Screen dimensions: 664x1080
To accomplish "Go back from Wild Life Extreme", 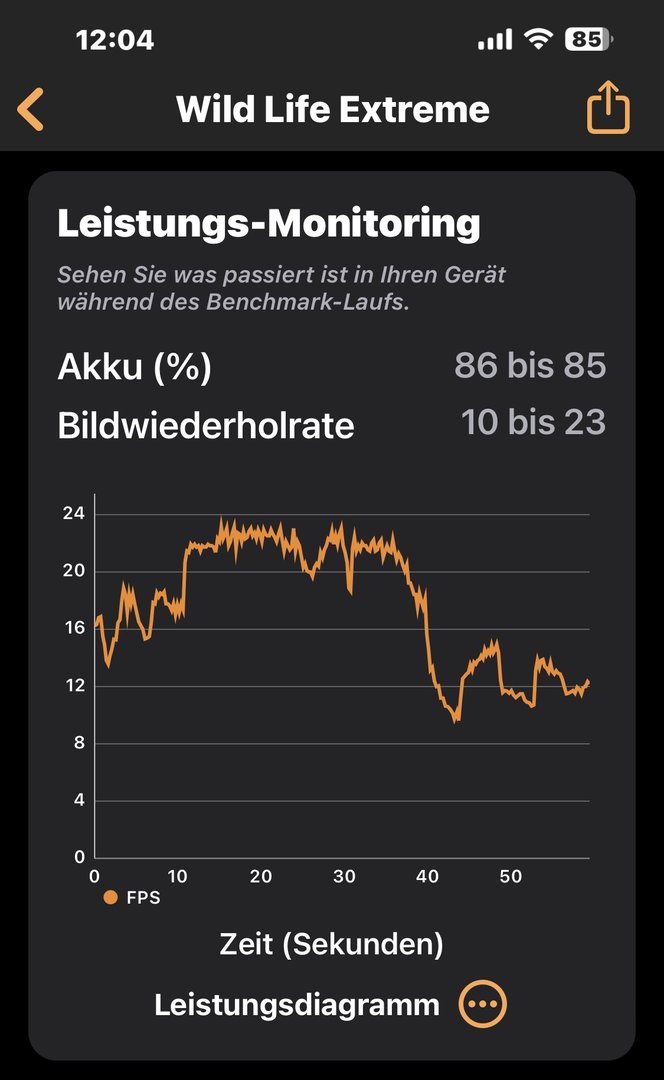I will pos(32,109).
